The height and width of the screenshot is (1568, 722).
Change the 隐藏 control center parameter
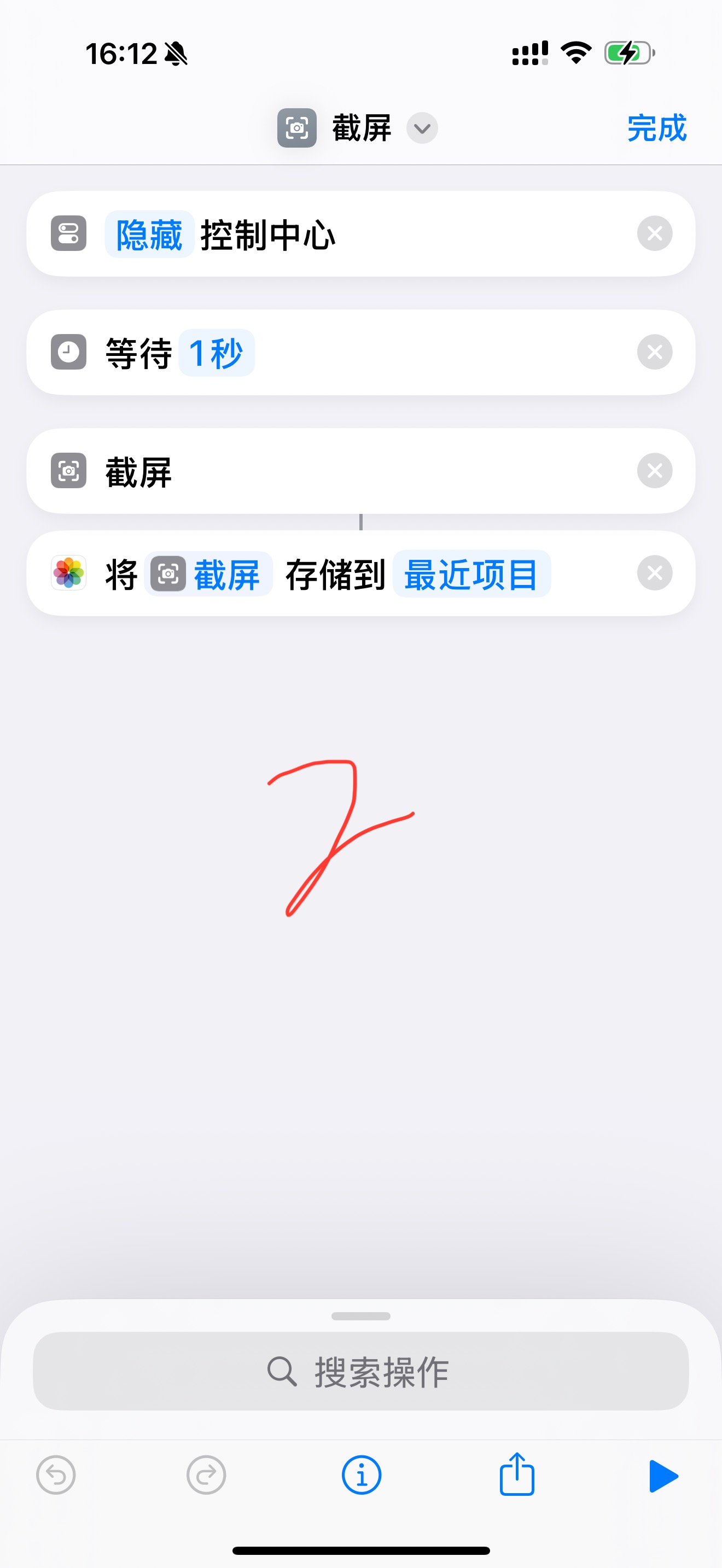click(x=149, y=235)
